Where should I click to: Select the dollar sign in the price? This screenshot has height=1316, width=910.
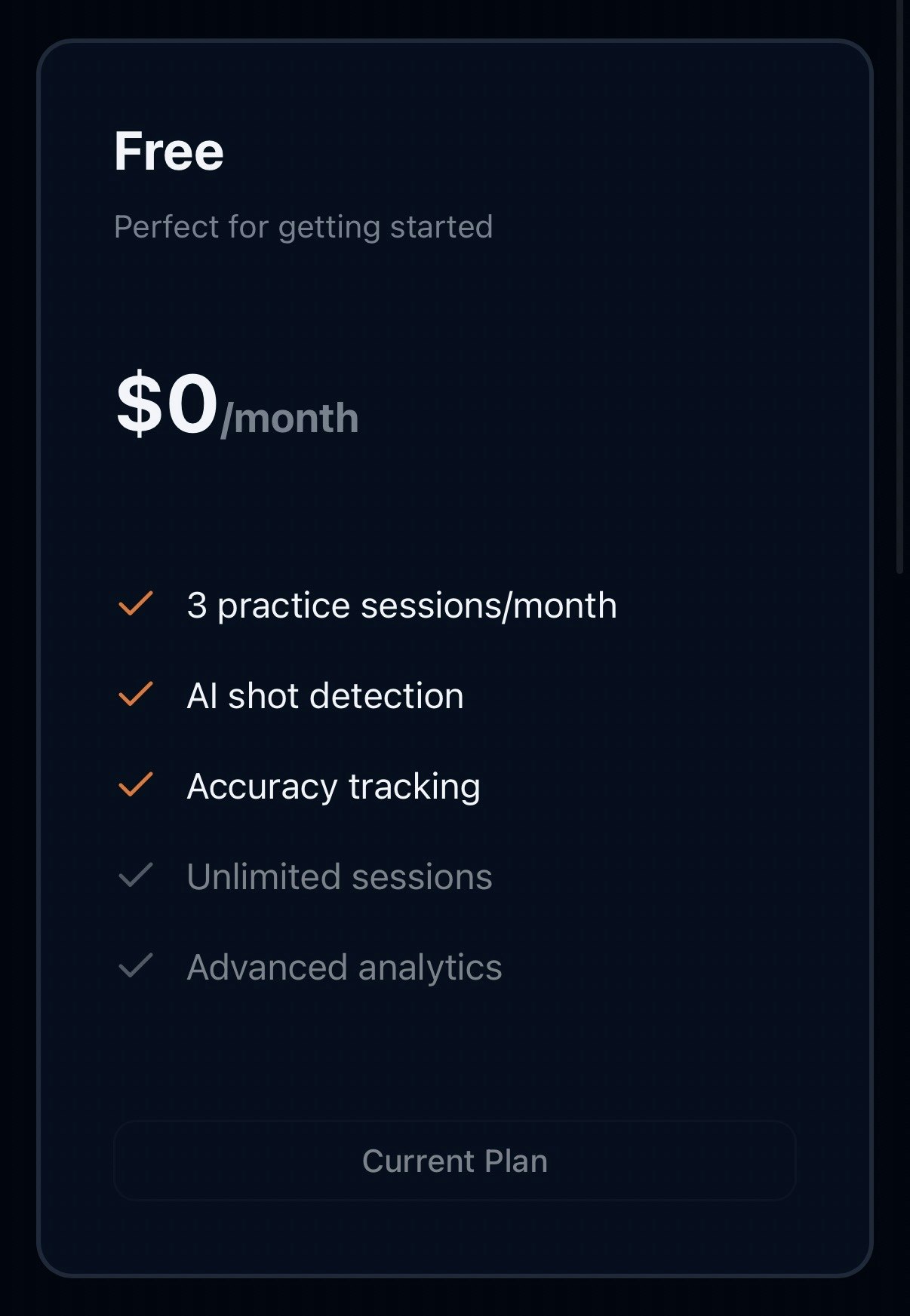pos(141,406)
